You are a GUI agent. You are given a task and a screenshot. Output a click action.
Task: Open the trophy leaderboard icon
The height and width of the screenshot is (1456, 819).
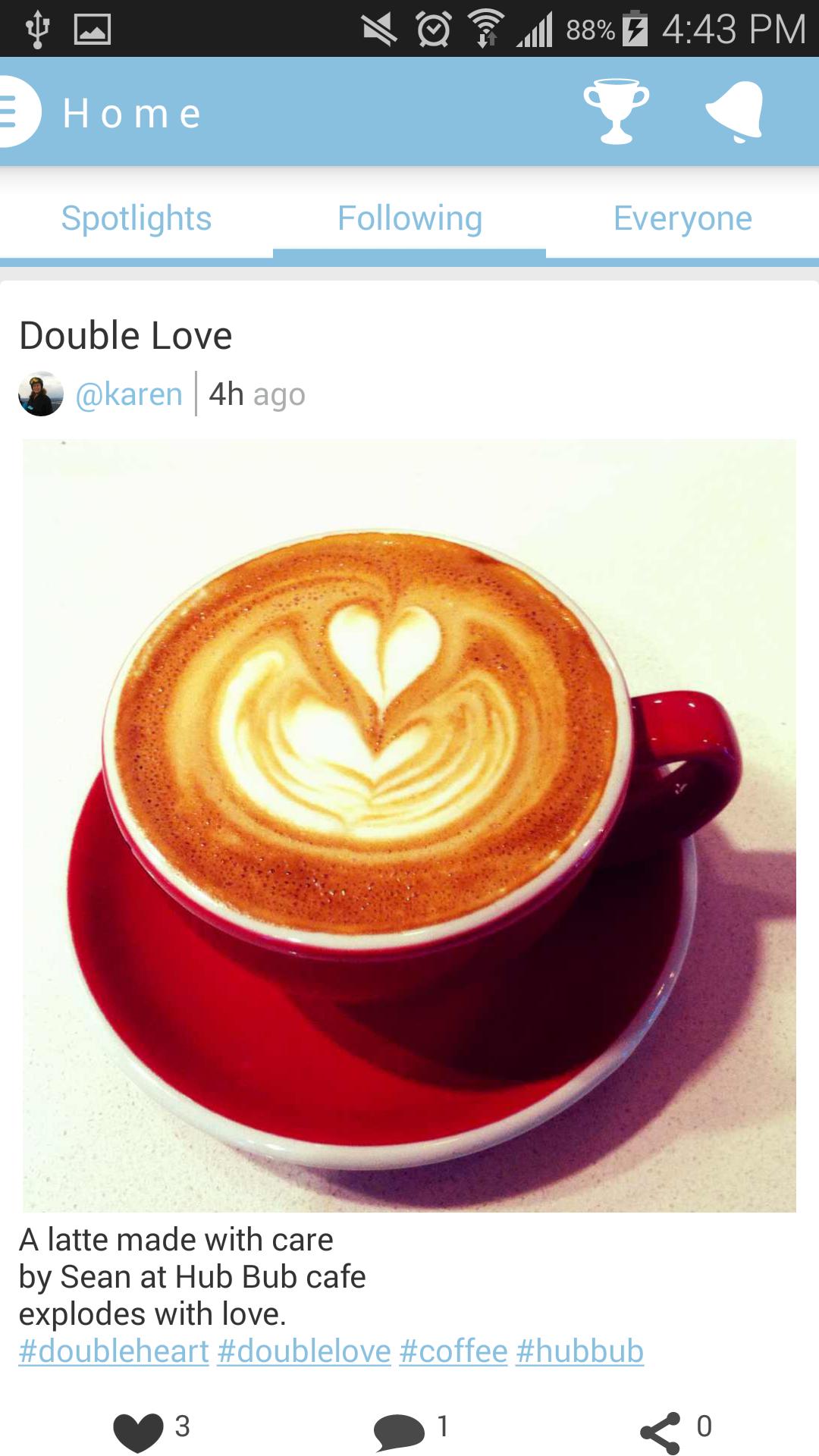[x=616, y=111]
